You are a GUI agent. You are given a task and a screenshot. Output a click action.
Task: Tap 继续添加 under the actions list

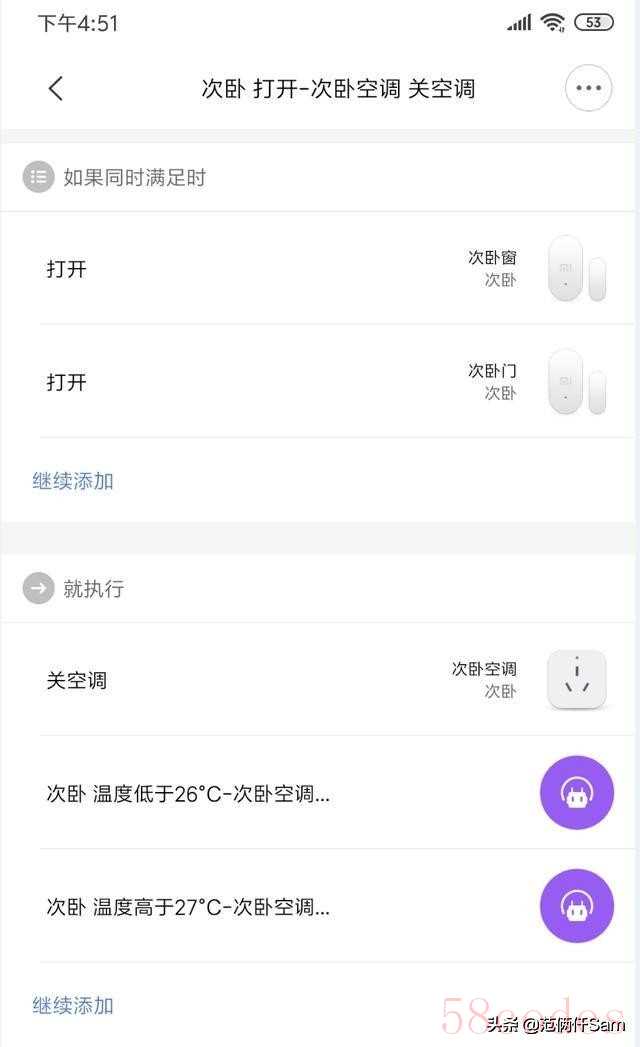73,1005
